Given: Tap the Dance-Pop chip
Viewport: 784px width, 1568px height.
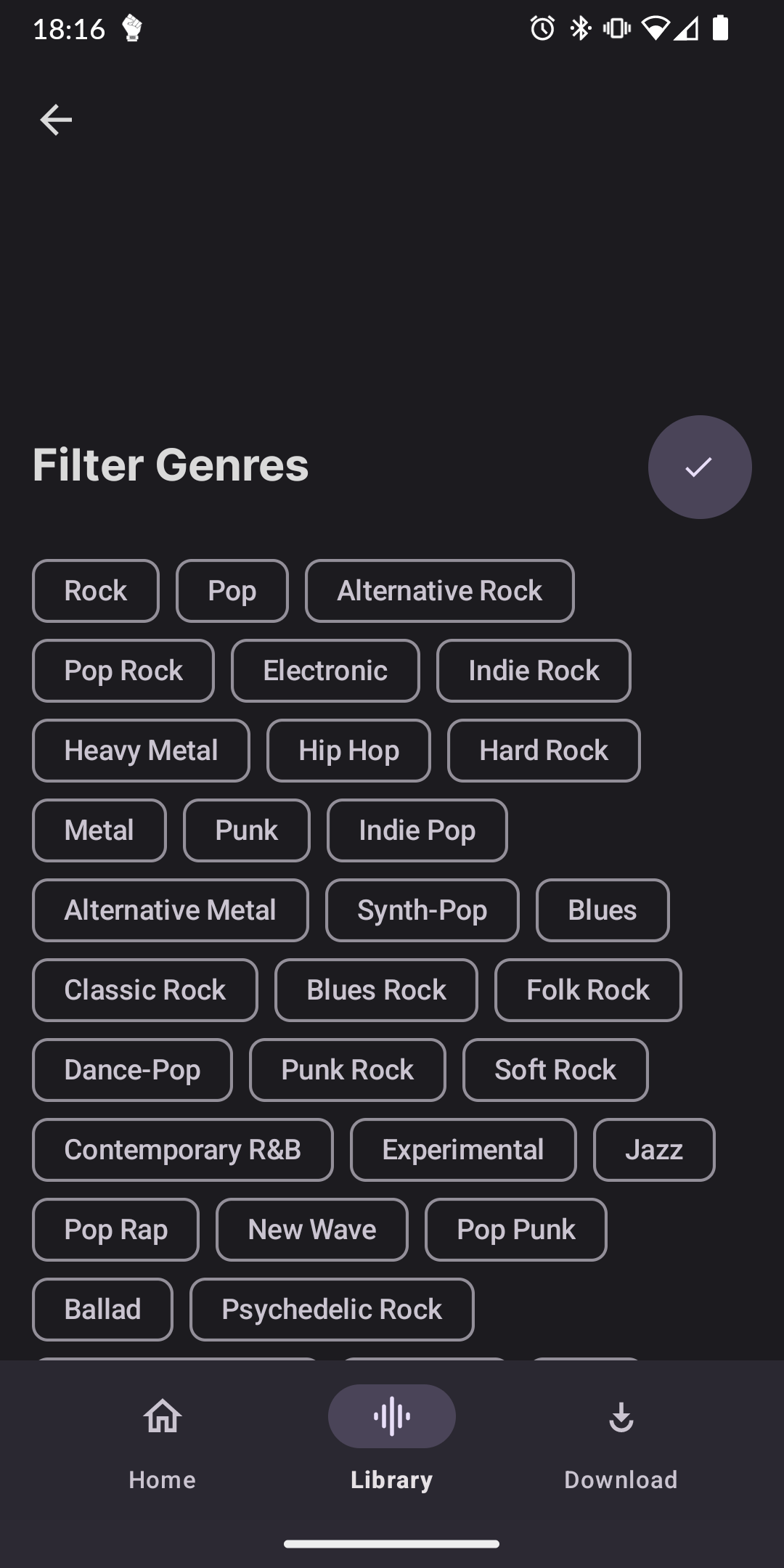Looking at the screenshot, I should [132, 1070].
